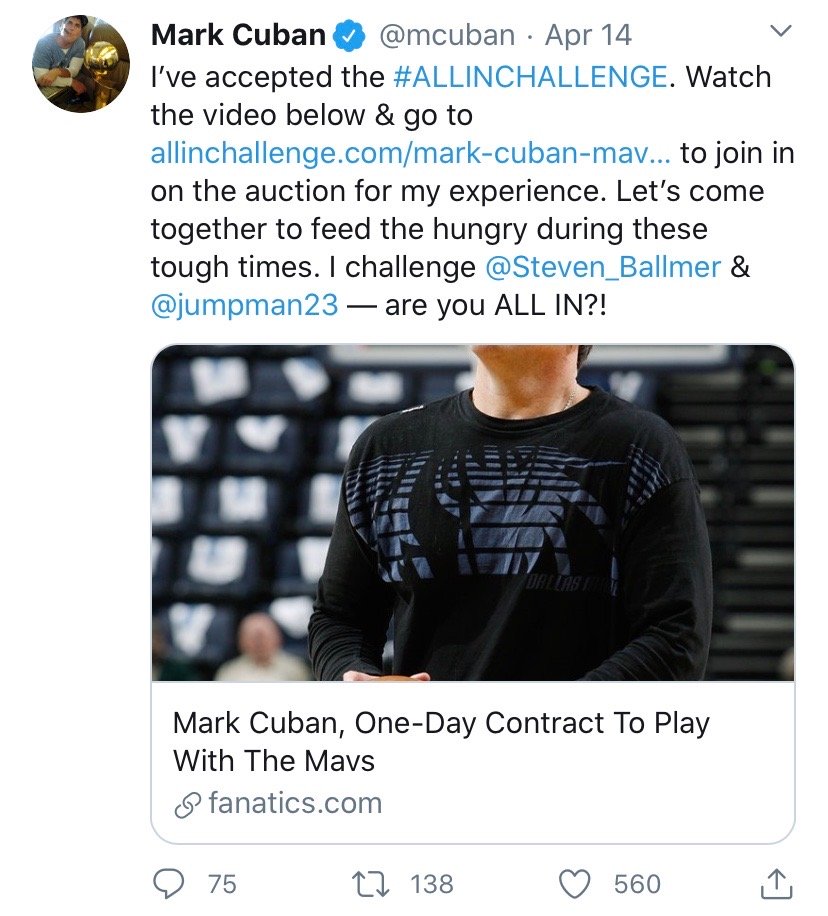Open the reply conversation icon

pos(170,885)
